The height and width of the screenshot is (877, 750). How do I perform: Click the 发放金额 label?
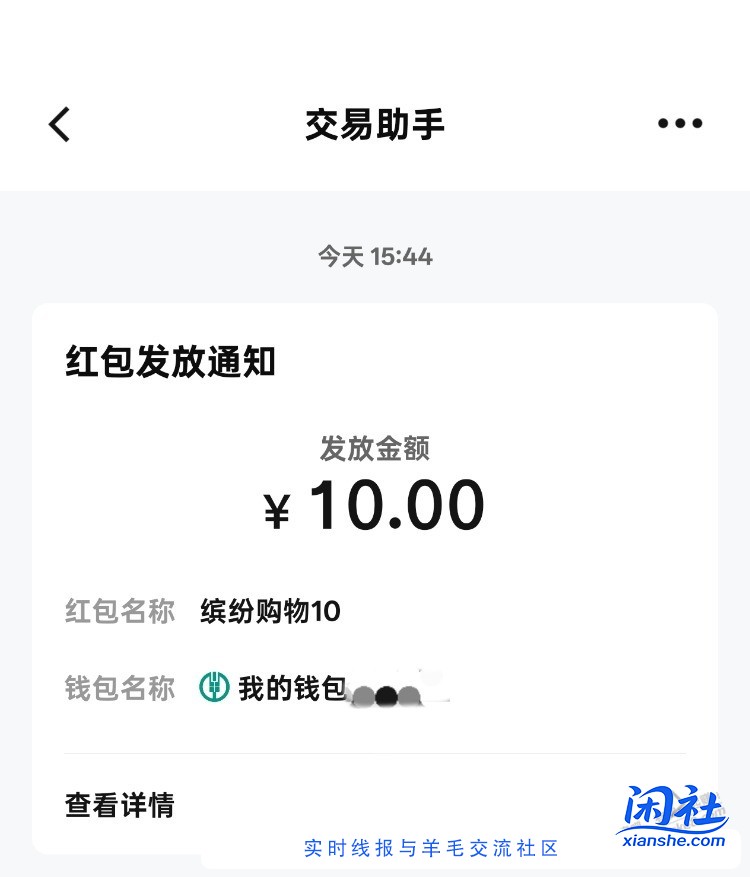click(375, 449)
